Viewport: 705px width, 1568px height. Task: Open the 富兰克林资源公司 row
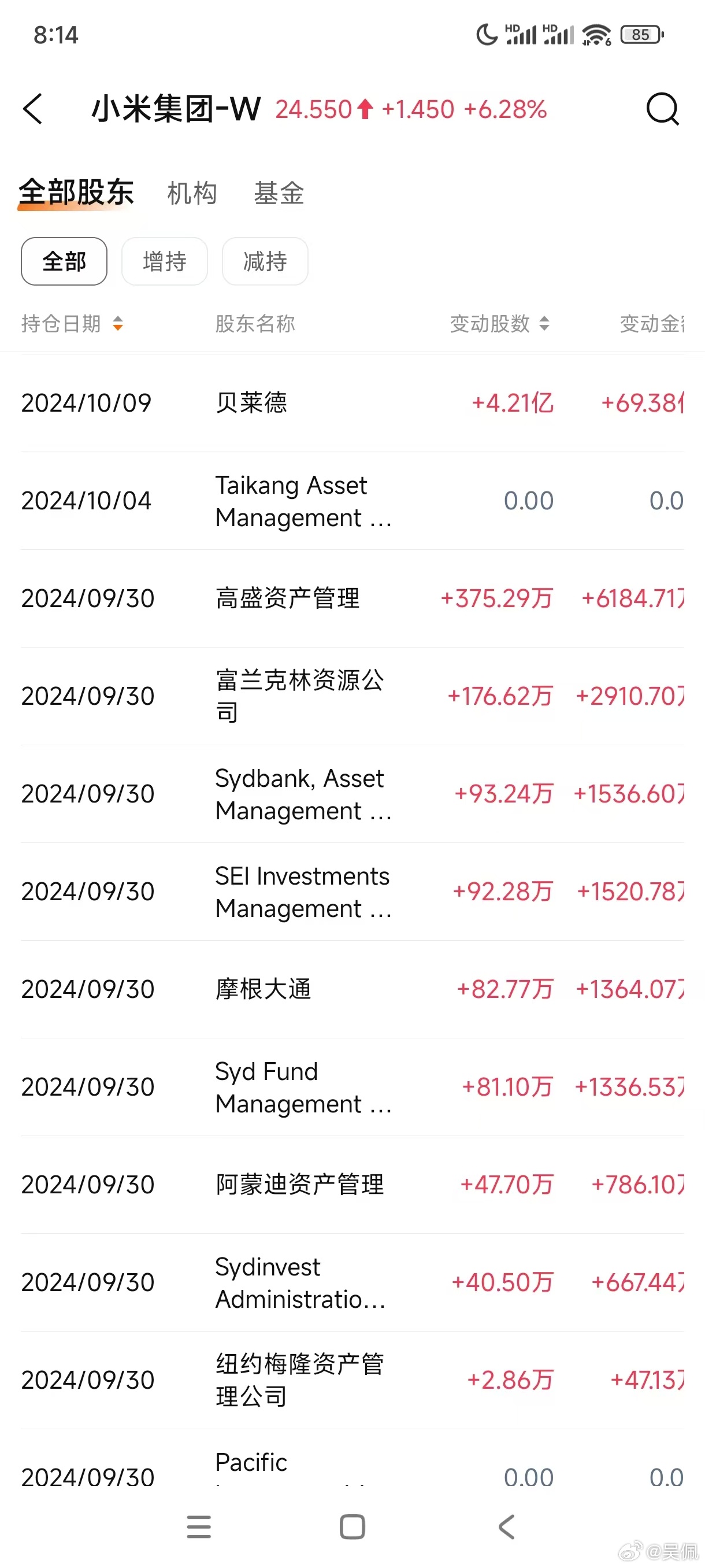click(x=299, y=696)
